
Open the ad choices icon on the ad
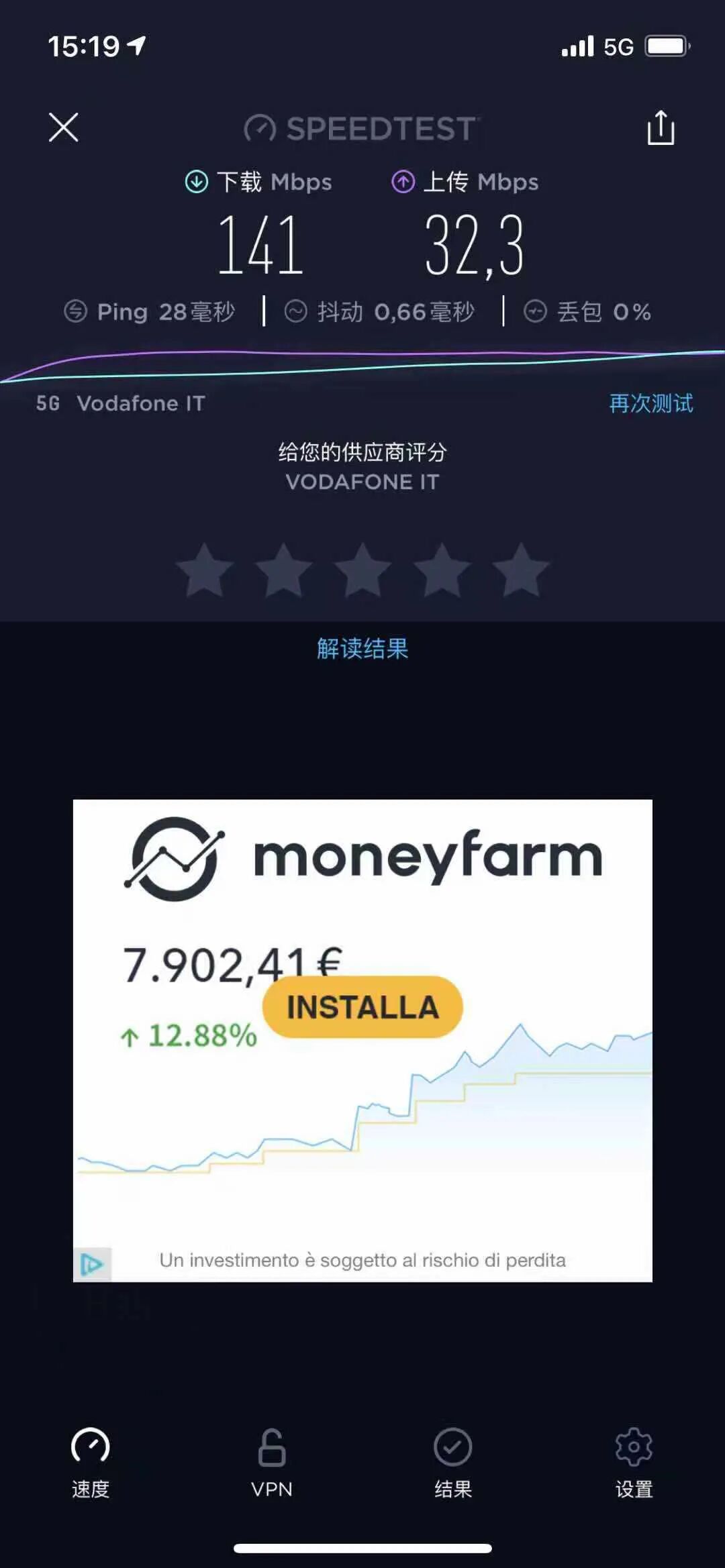[92, 1265]
